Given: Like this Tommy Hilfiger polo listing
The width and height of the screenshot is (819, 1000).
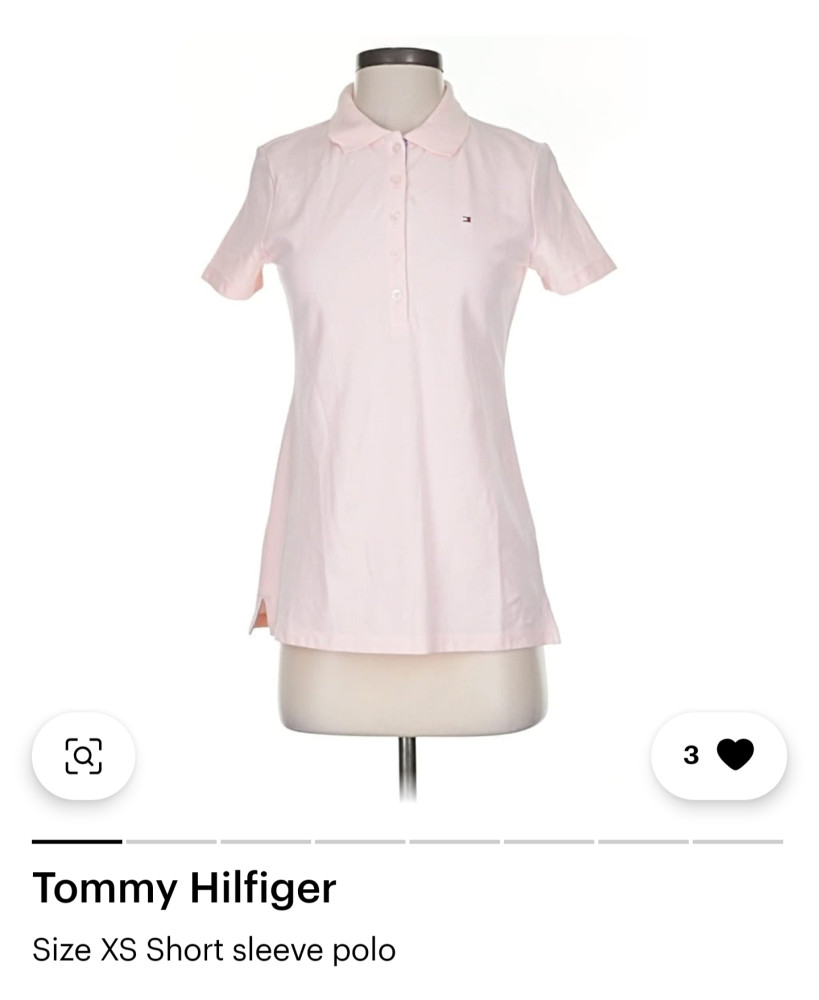Looking at the screenshot, I should tap(734, 755).
